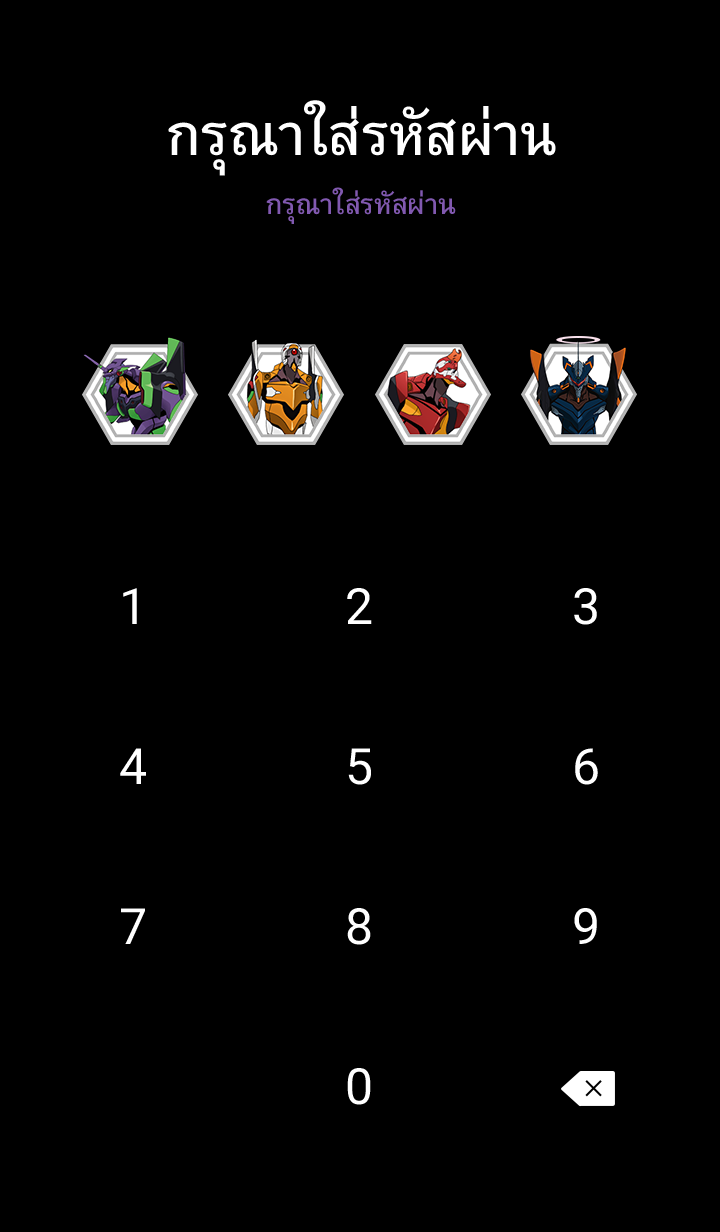Enter digit 1 on the keypad
Image resolution: width=720 pixels, height=1232 pixels.
(132, 607)
